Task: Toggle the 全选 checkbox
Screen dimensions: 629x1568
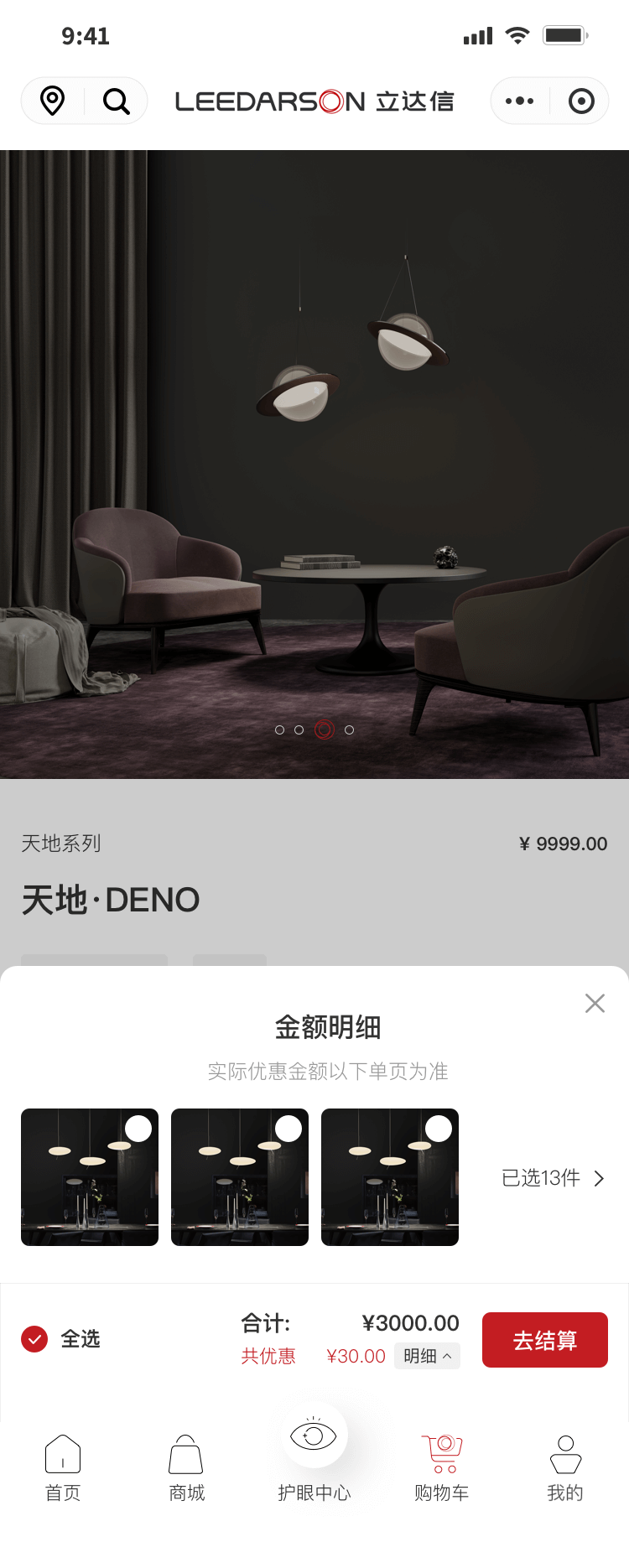Action: [x=34, y=1339]
